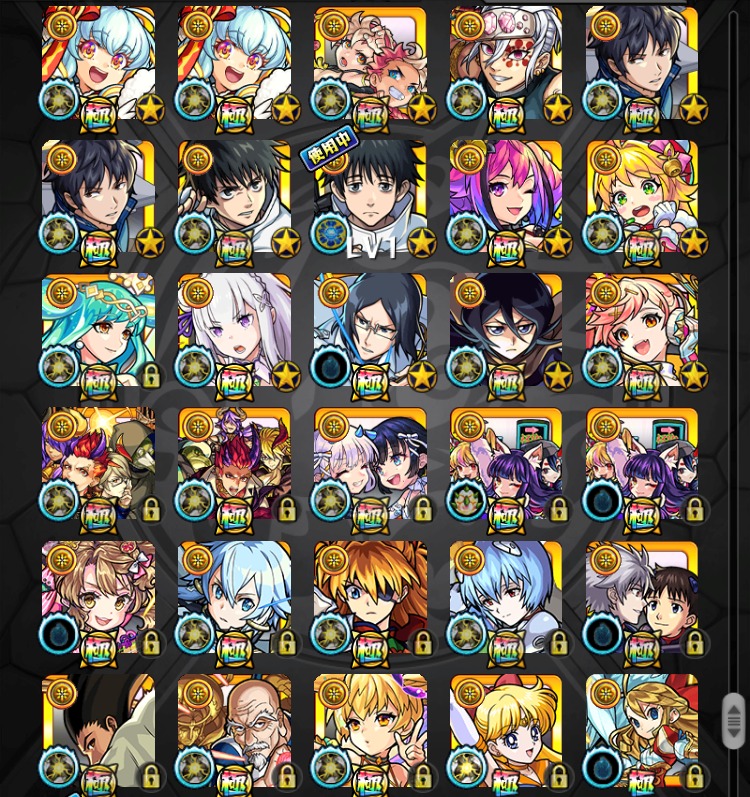
Task: Choose the pink-haired duo character card
Action: (370, 63)
